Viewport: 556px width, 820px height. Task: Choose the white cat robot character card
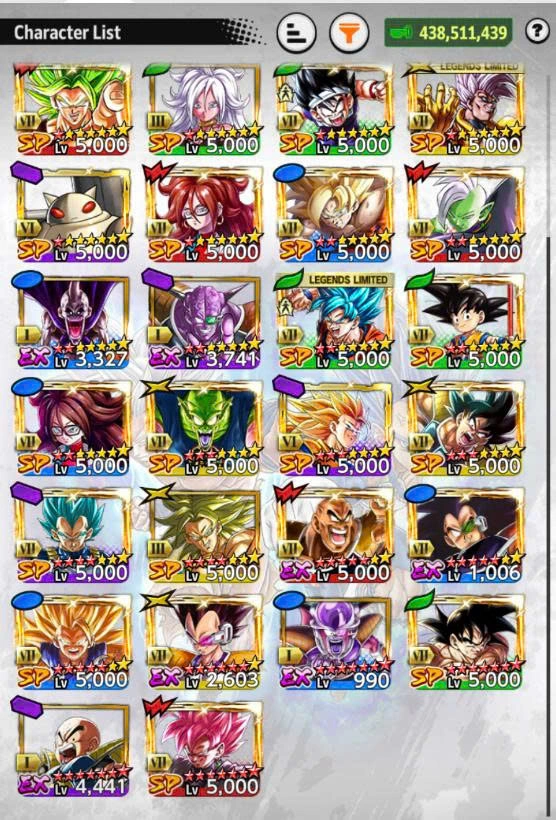tap(72, 213)
